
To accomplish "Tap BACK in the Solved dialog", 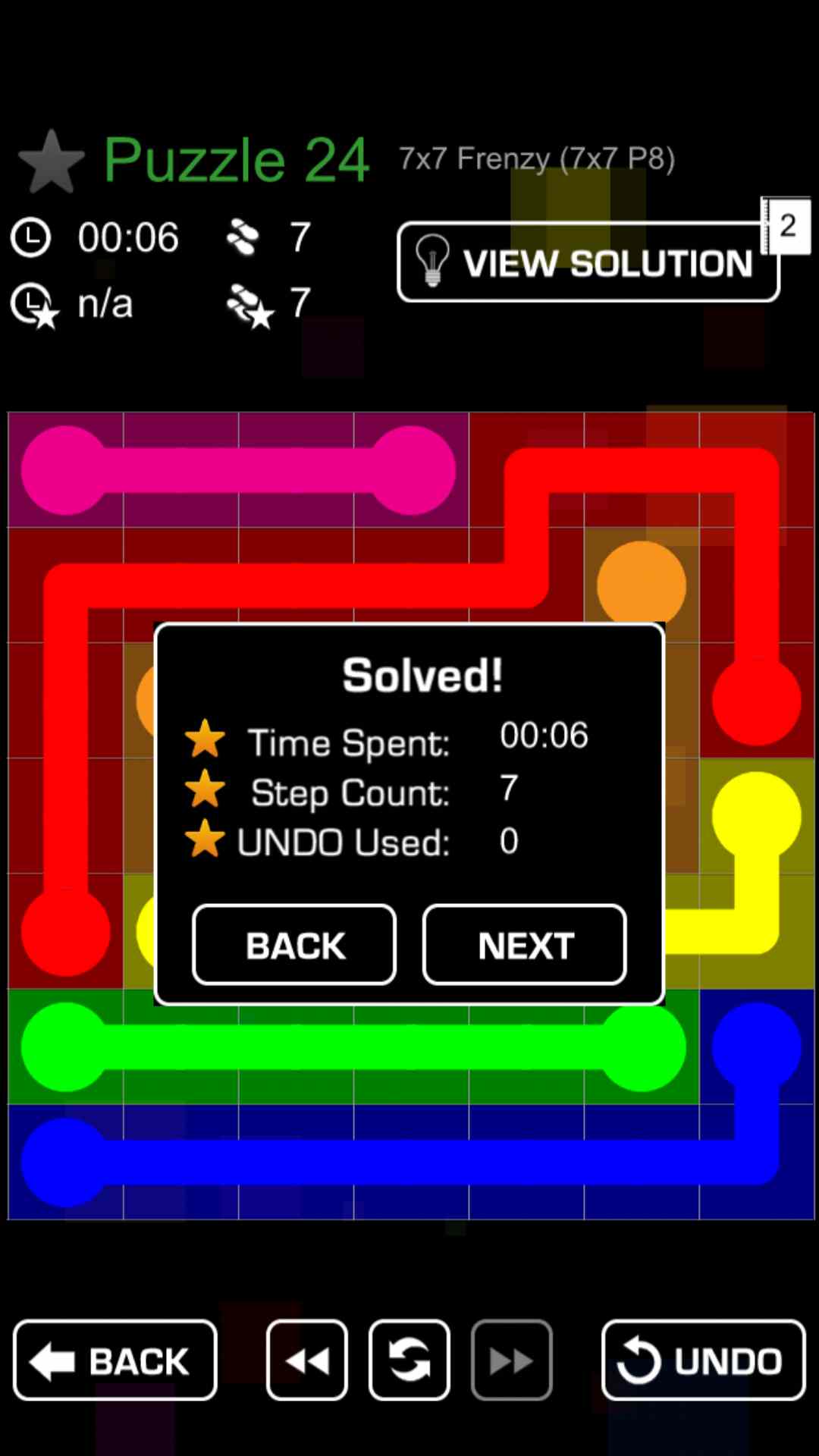I will [294, 945].
